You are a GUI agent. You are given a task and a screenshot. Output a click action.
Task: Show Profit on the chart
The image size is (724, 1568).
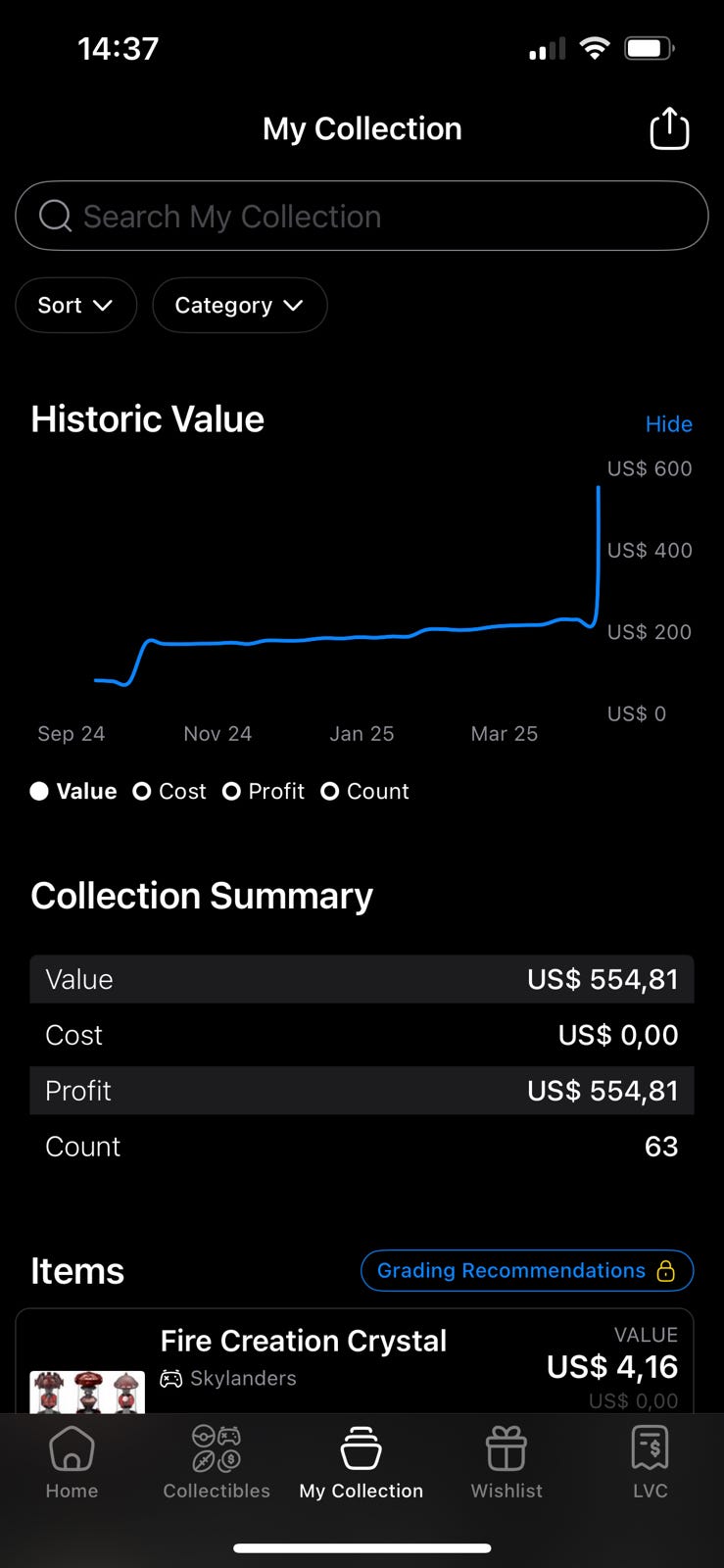tap(264, 791)
